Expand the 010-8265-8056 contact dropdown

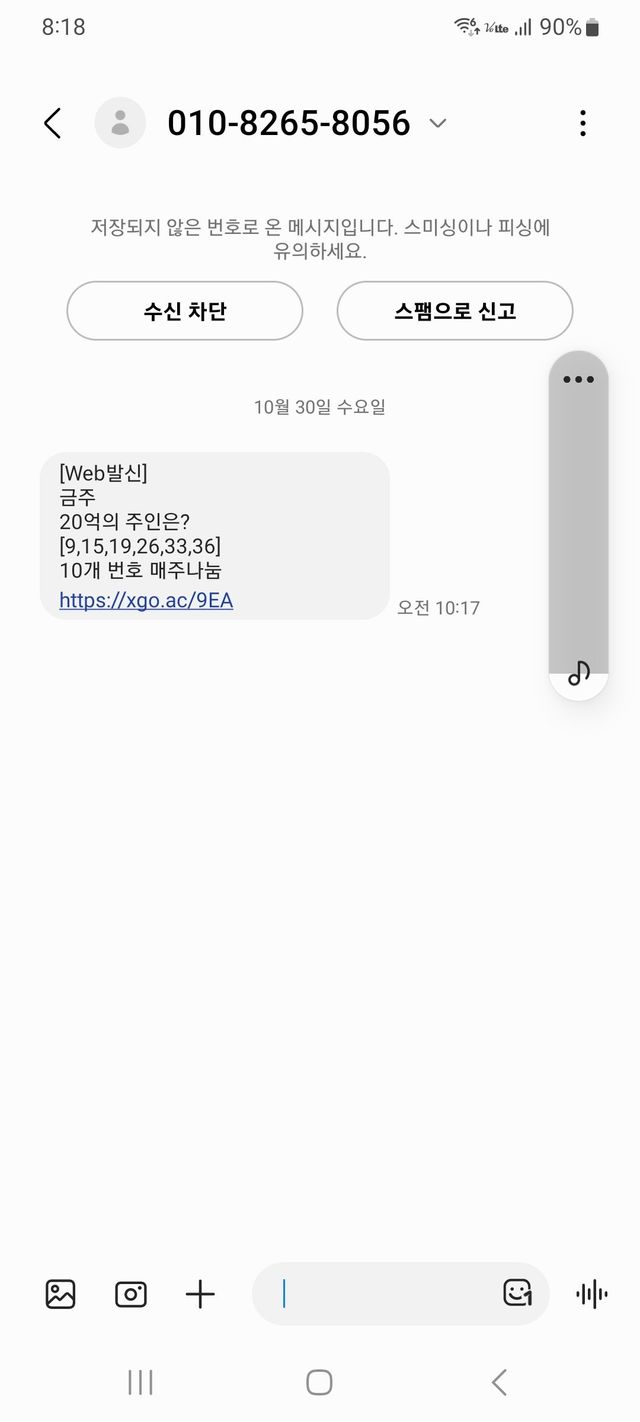click(x=437, y=123)
